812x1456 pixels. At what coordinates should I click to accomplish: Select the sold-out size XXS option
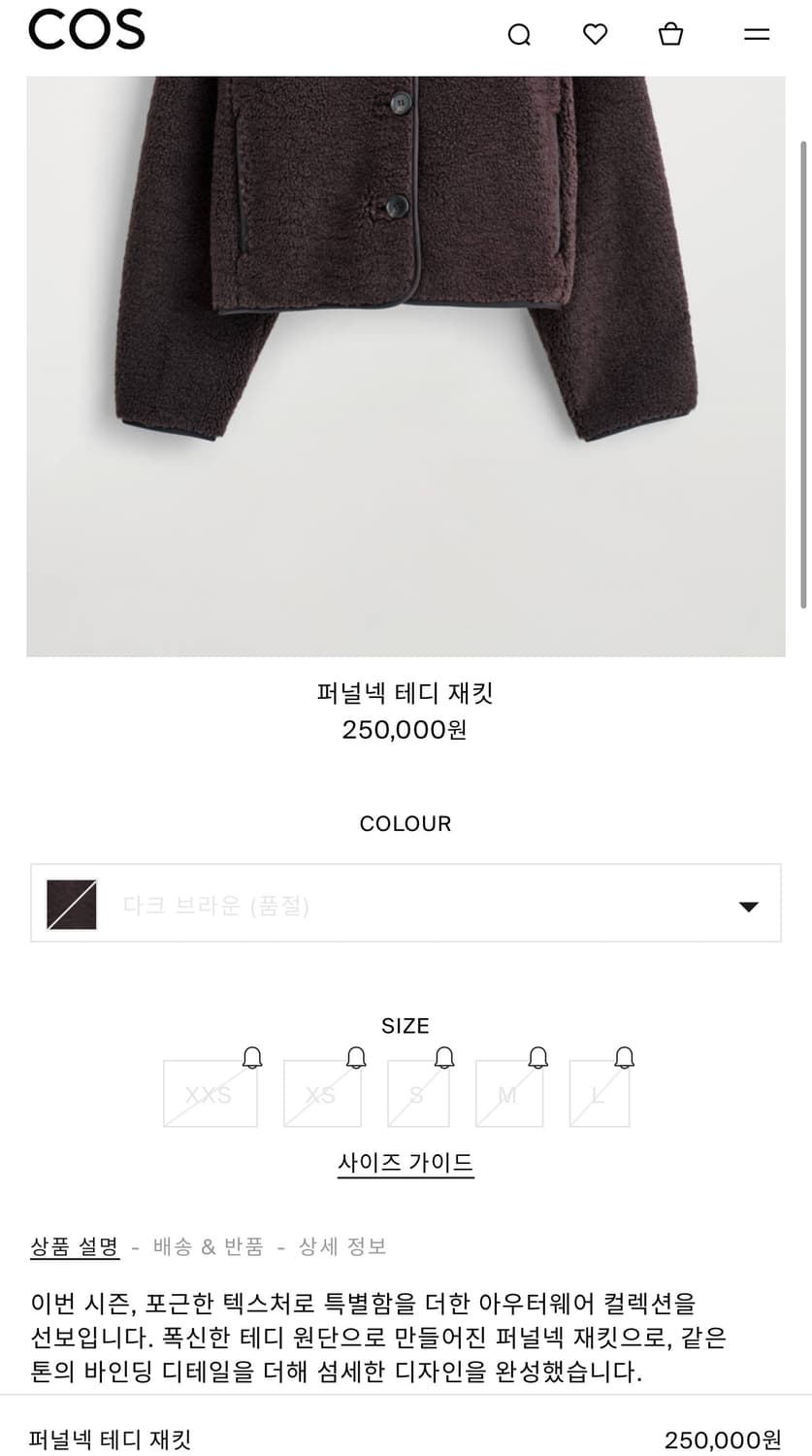point(209,1093)
